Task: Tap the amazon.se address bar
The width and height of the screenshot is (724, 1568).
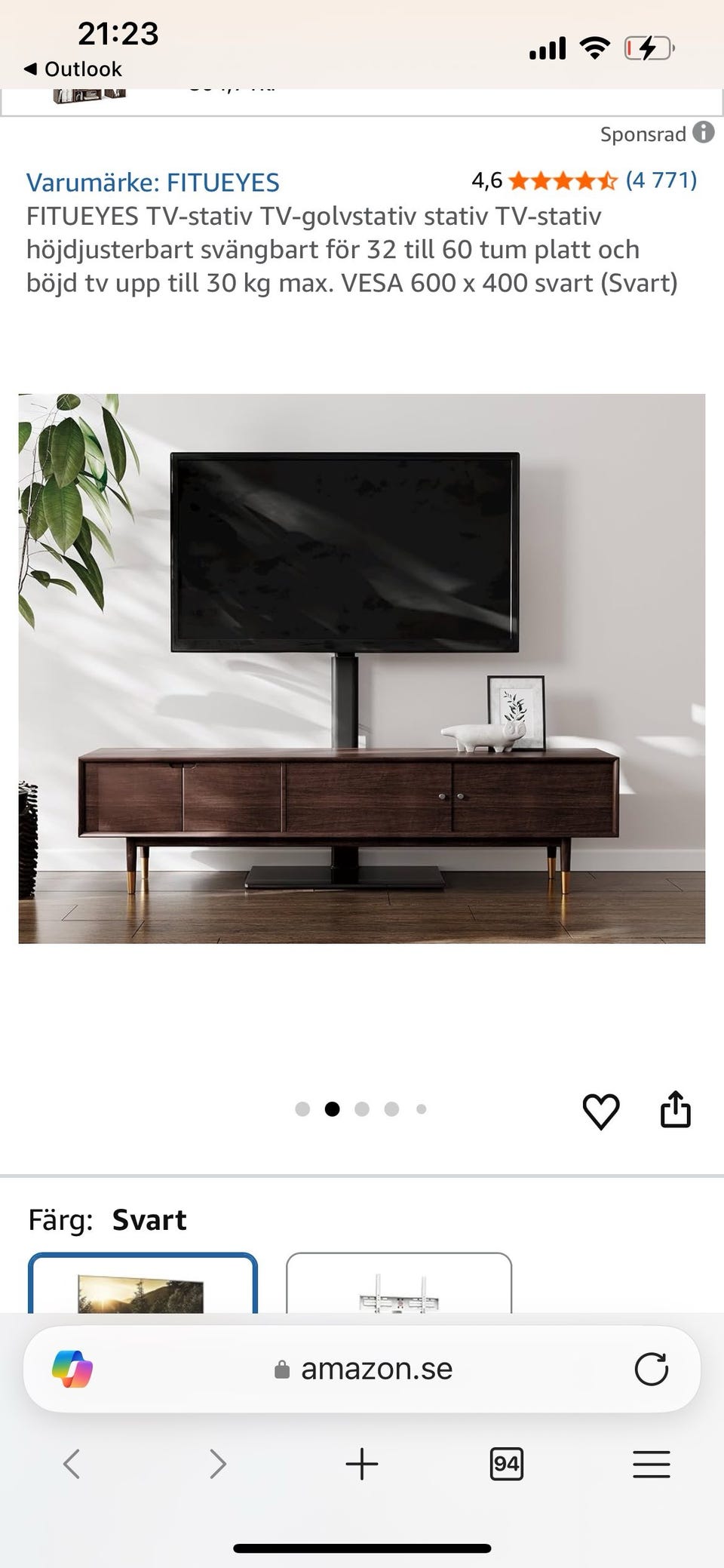Action: 376,1368
